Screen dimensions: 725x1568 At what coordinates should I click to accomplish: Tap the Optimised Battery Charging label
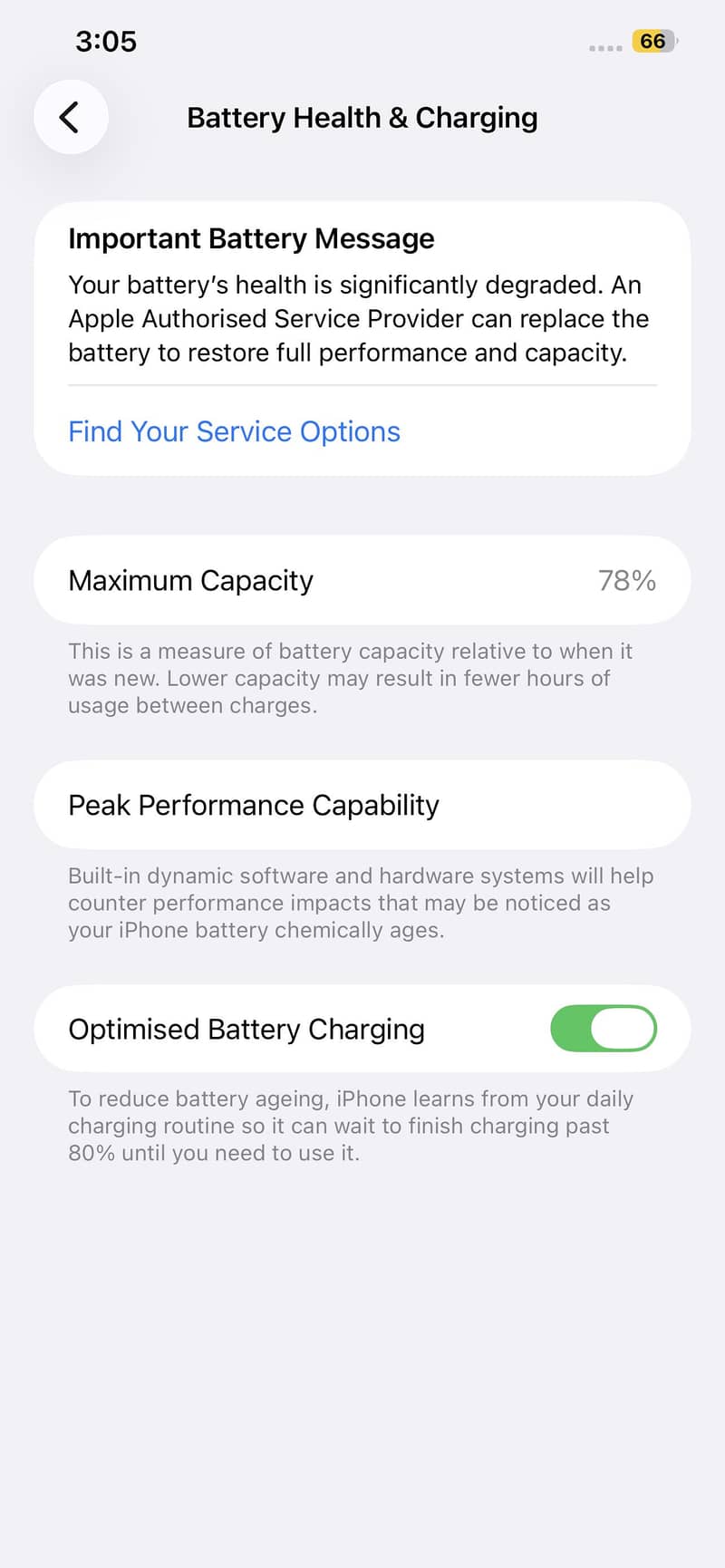click(246, 1029)
